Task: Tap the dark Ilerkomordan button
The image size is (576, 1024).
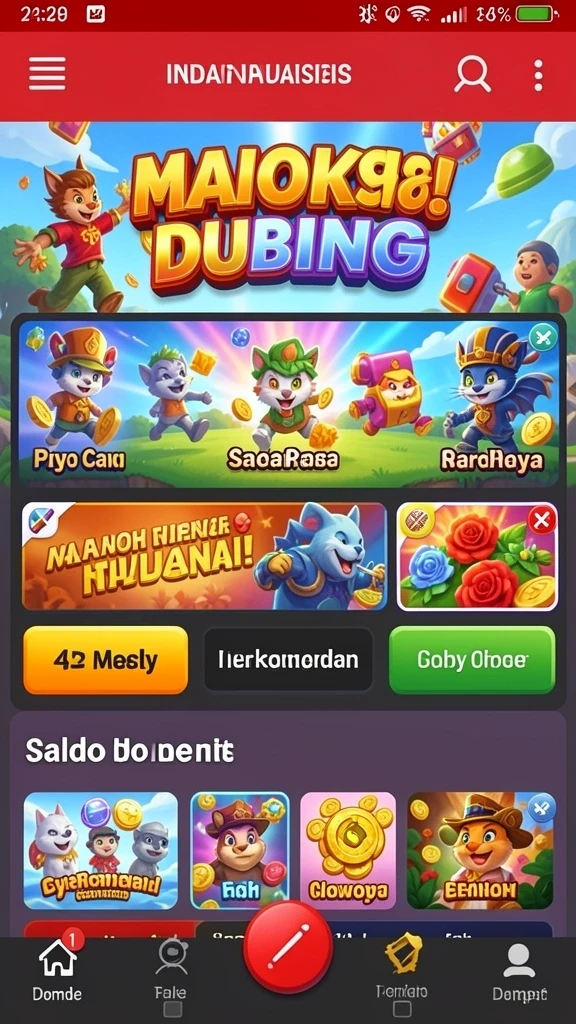Action: pos(288,660)
